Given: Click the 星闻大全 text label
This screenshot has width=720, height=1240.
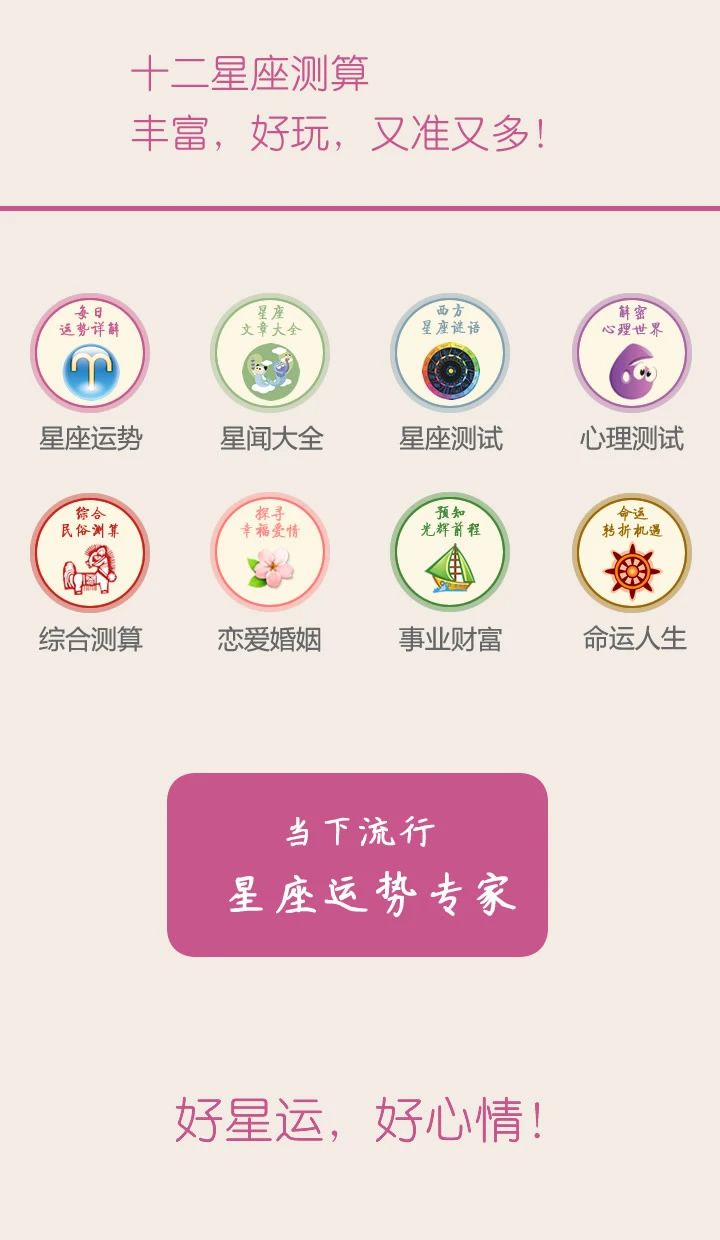Looking at the screenshot, I should click(x=270, y=434).
